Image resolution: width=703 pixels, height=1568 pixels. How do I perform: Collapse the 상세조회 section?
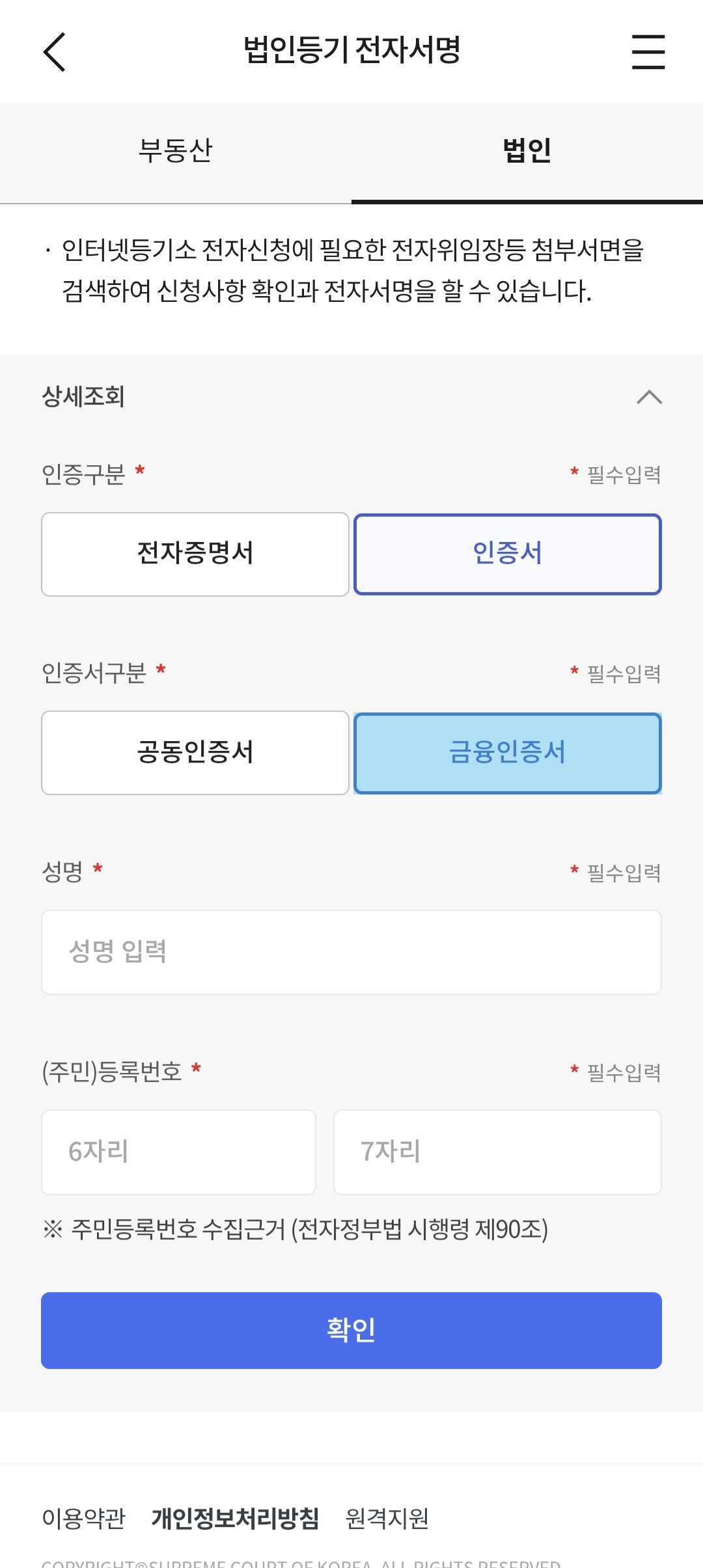click(x=648, y=397)
